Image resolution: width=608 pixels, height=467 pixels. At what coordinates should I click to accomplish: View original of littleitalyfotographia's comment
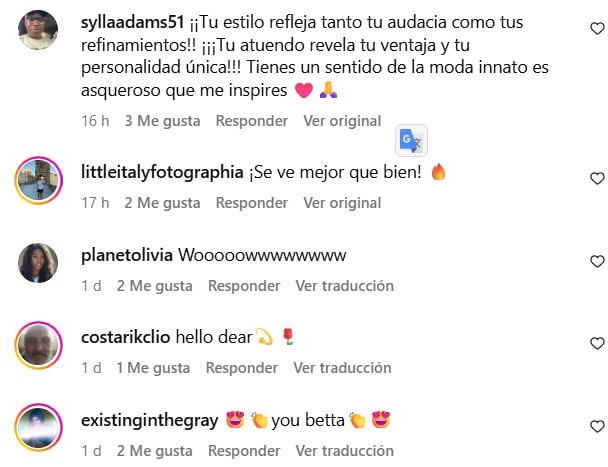pos(342,203)
